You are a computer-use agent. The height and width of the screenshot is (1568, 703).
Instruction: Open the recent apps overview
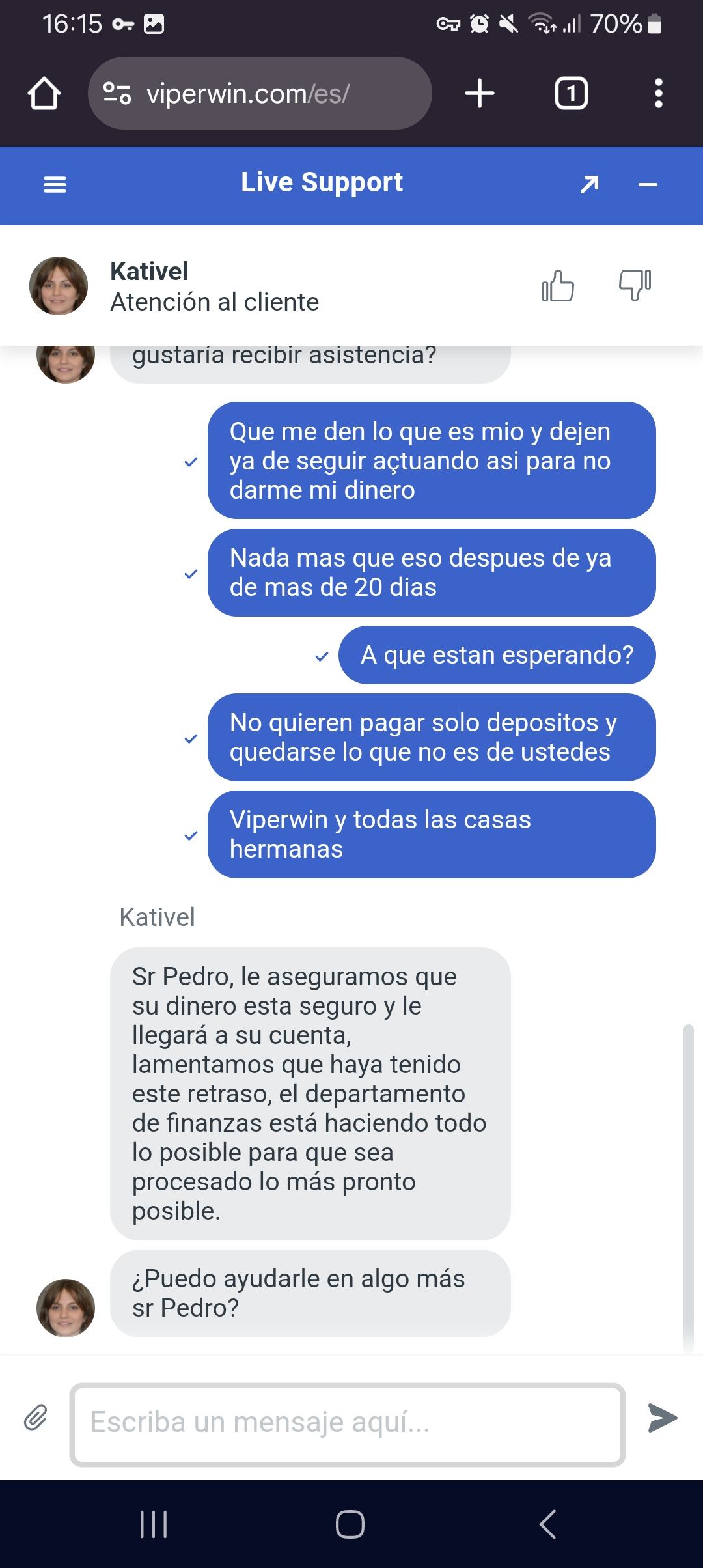point(154,1524)
